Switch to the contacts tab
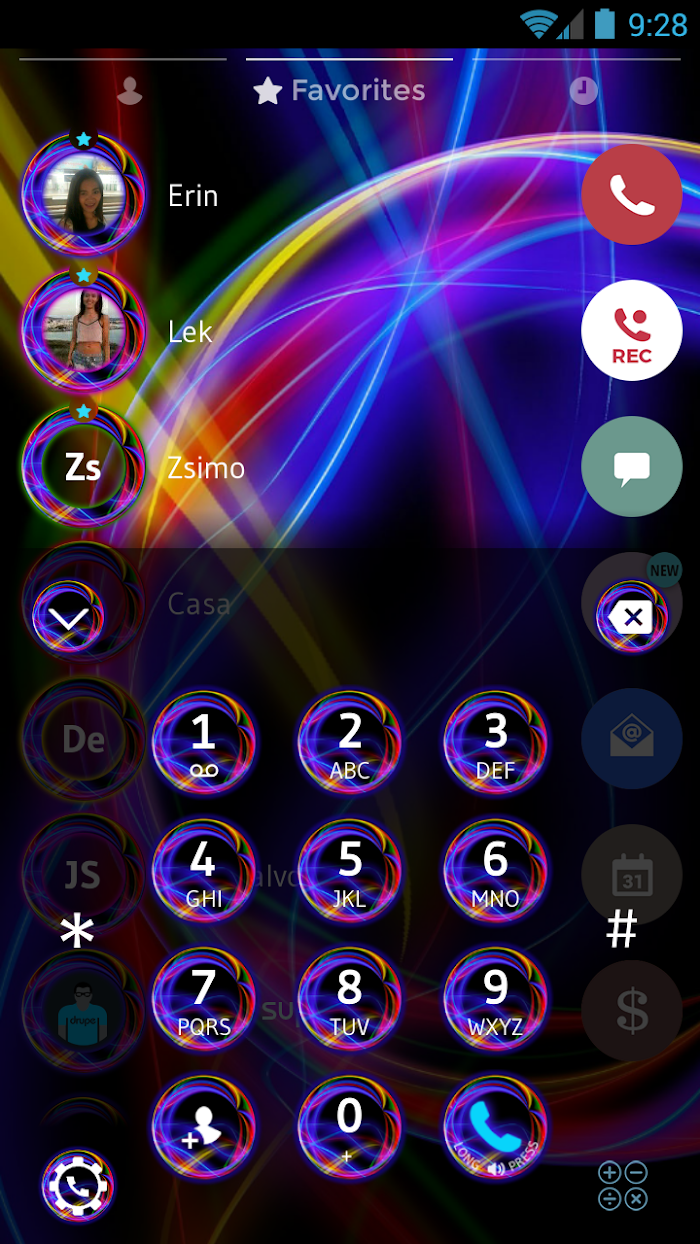 (130, 91)
